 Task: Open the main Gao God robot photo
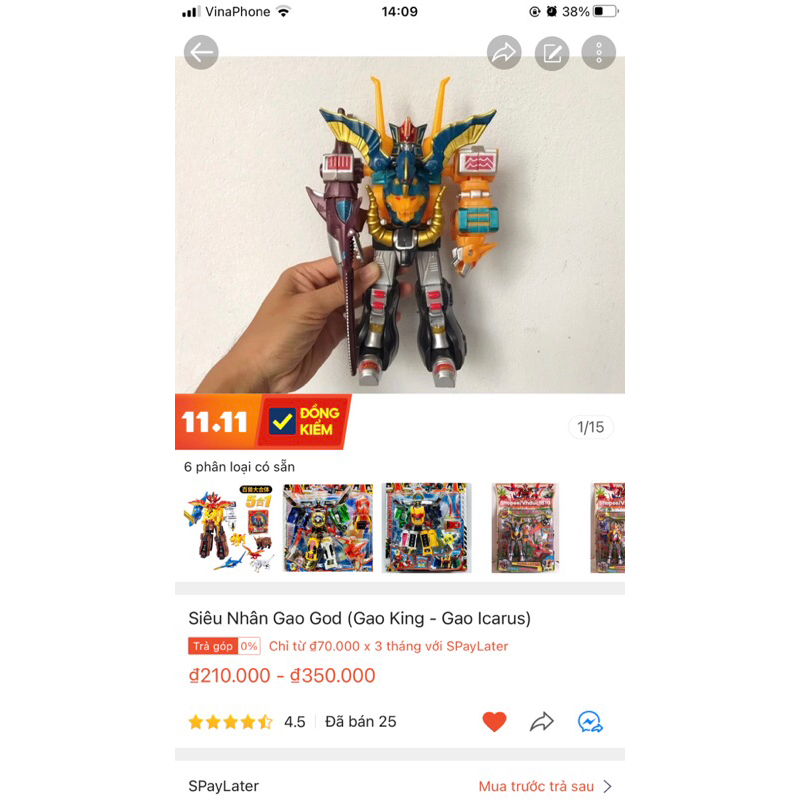click(400, 230)
